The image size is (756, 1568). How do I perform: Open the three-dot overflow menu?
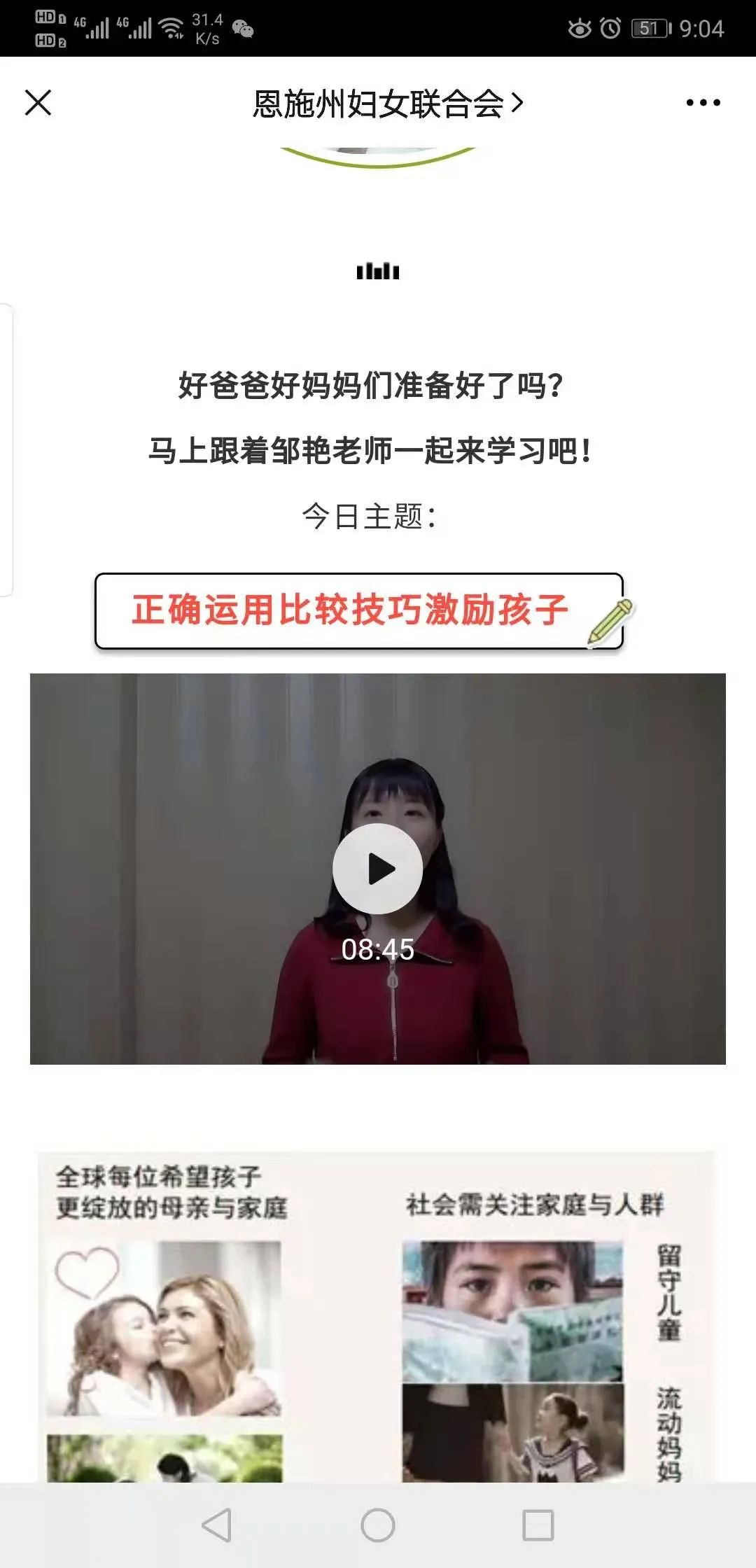pyautogui.click(x=703, y=103)
